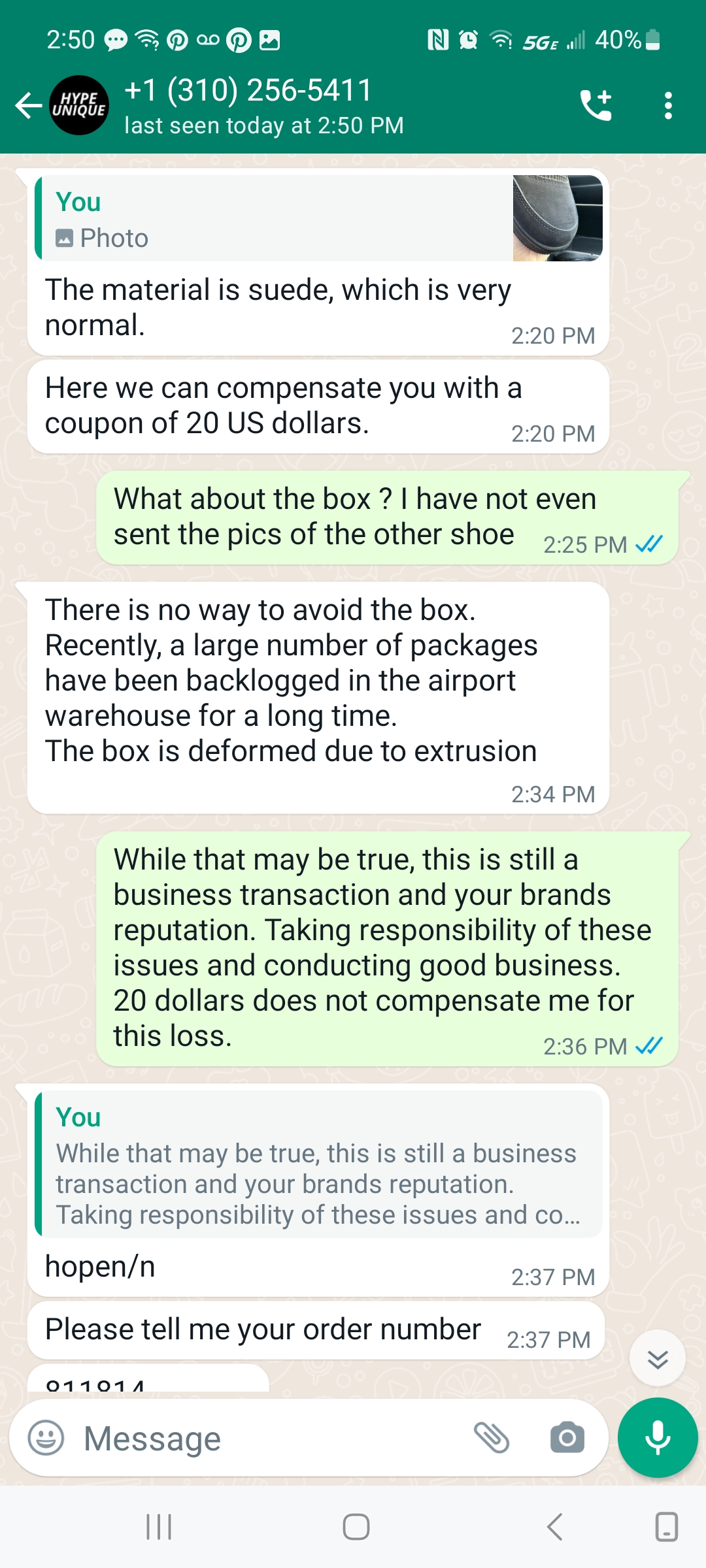
Task: Open the three-dot overflow menu
Action: pos(667,105)
